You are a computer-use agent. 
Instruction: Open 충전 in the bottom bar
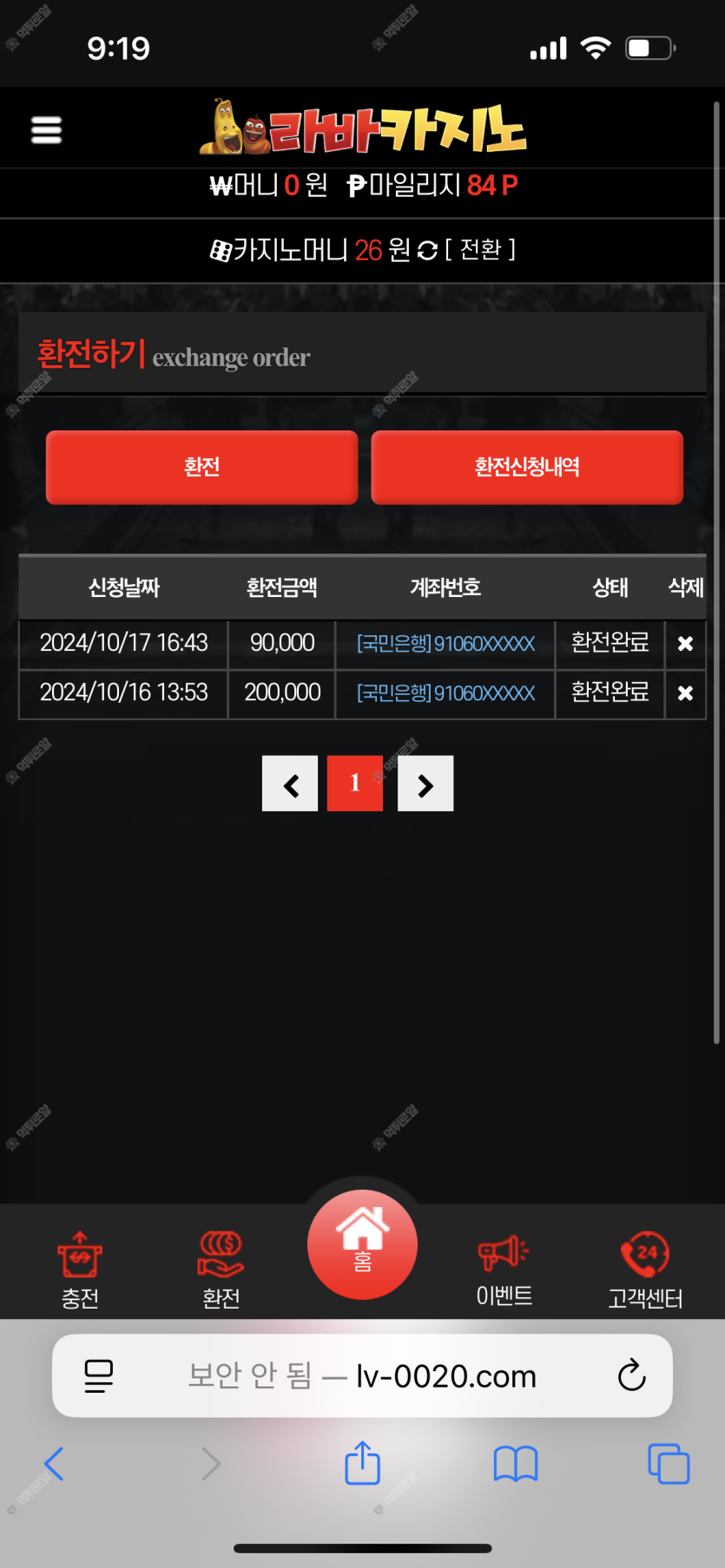(80, 1269)
